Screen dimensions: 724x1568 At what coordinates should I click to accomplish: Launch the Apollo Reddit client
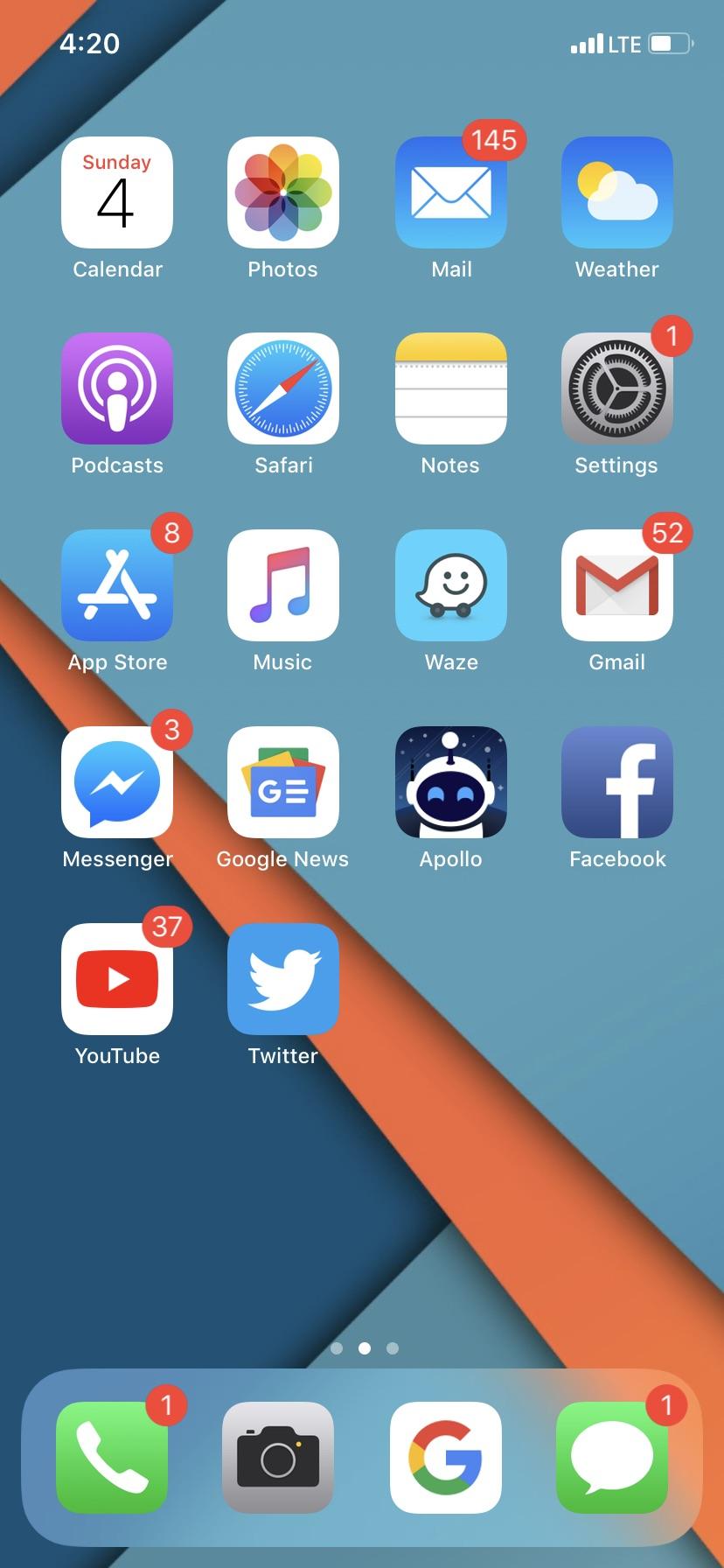point(451,781)
